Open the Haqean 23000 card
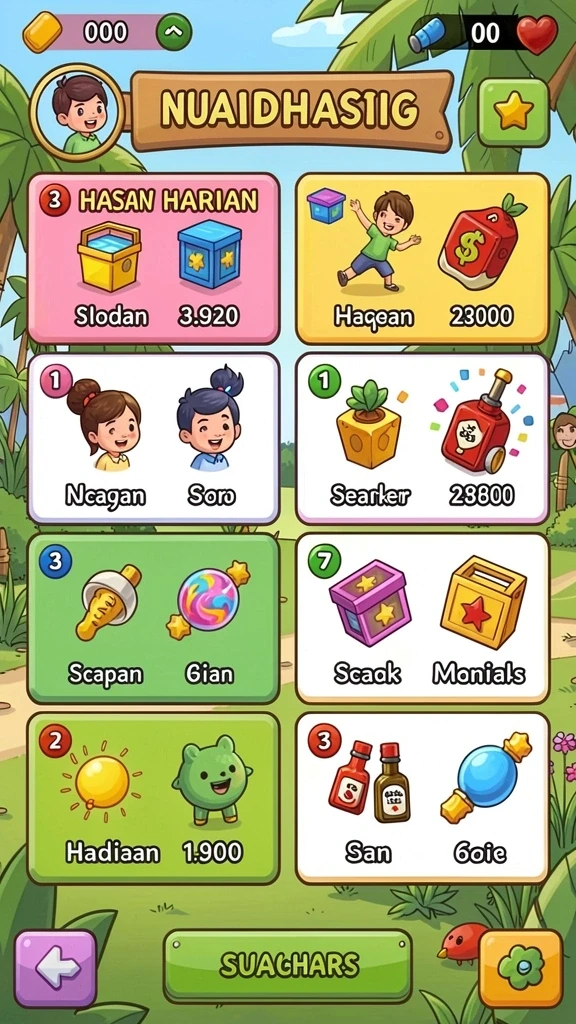 (x=423, y=258)
